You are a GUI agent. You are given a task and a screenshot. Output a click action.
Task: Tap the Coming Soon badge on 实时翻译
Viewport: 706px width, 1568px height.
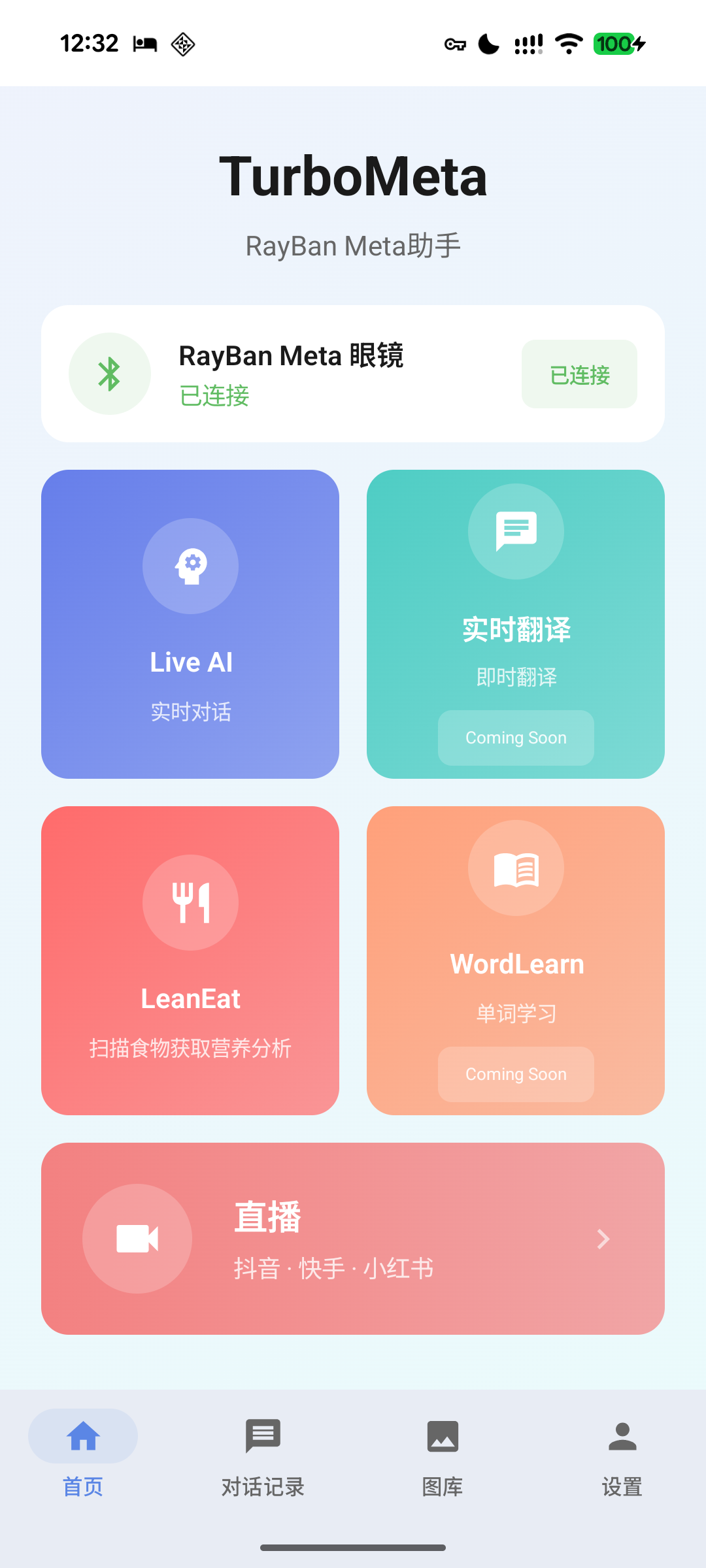516,738
